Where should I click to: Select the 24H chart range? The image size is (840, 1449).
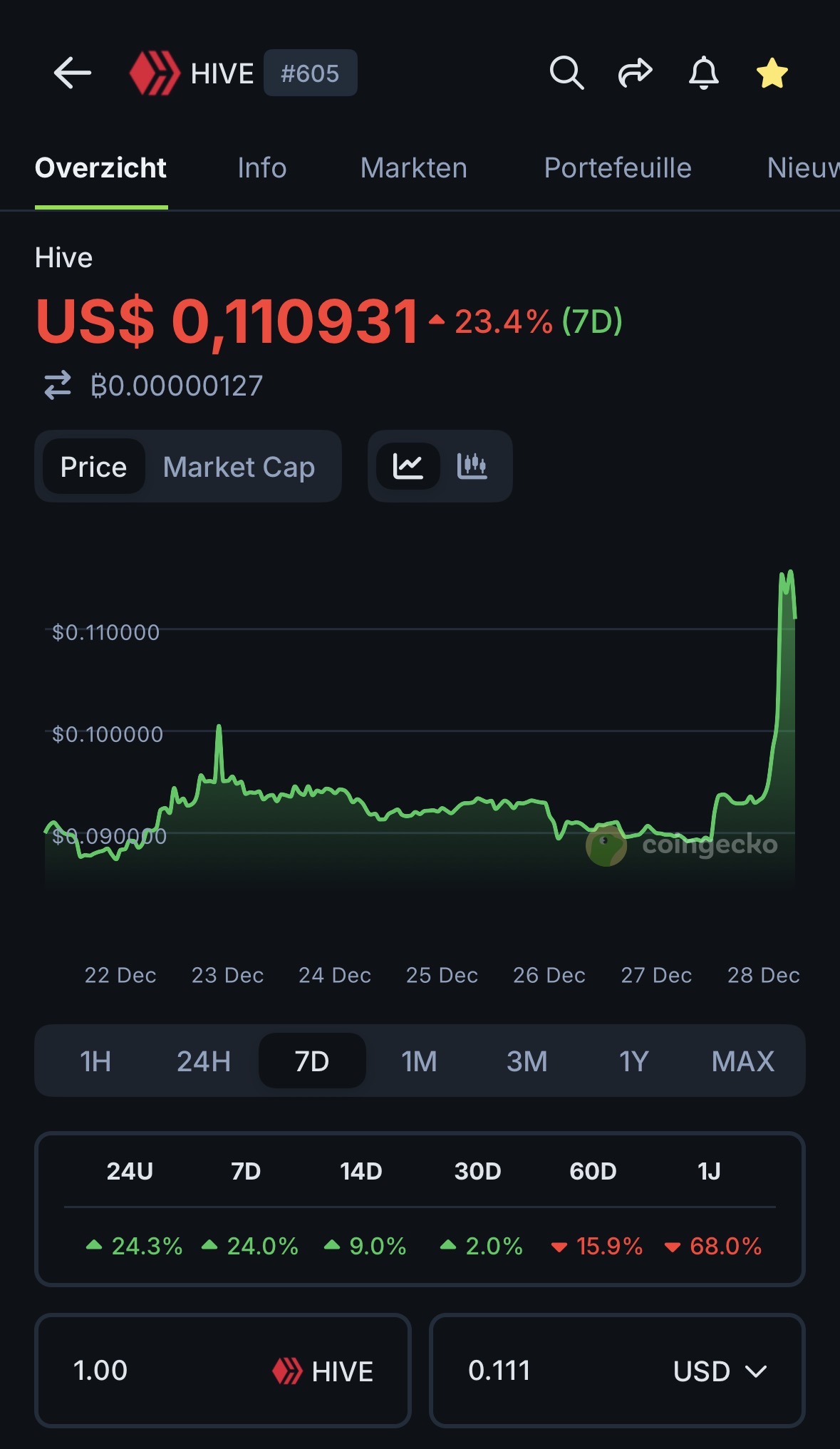[x=204, y=1061]
